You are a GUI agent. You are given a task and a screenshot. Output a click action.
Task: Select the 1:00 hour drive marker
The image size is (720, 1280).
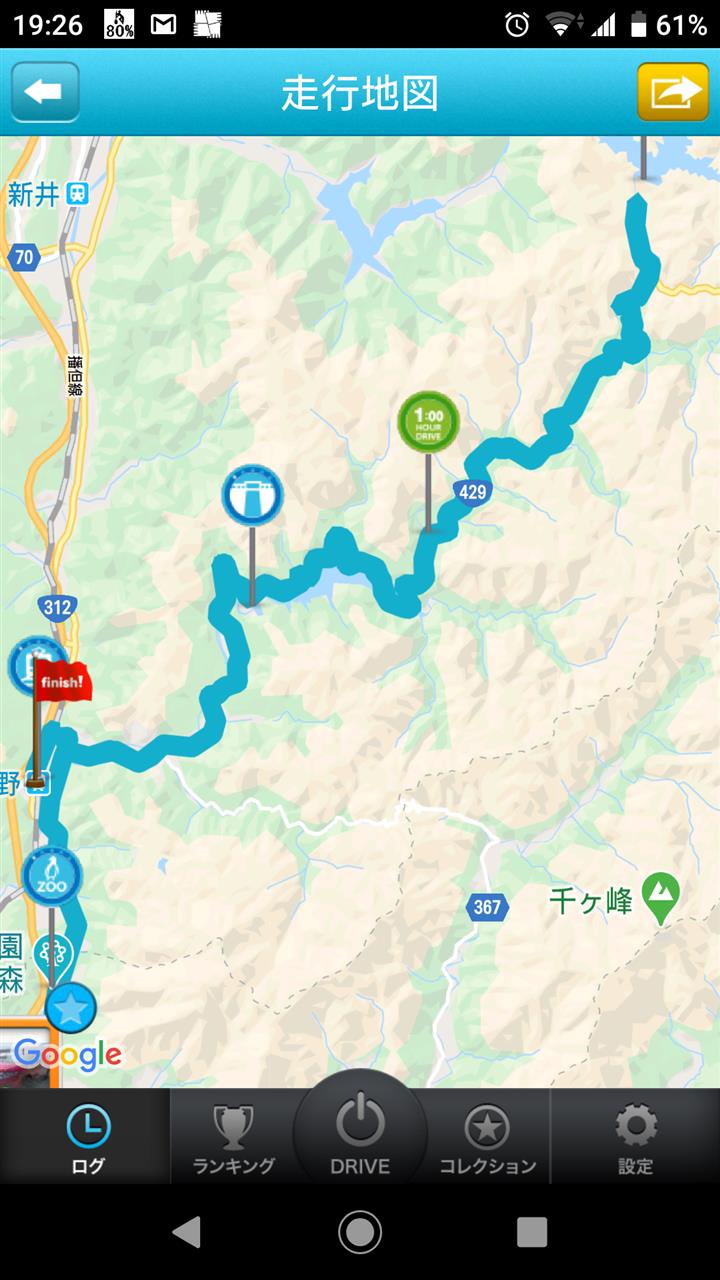coord(428,421)
